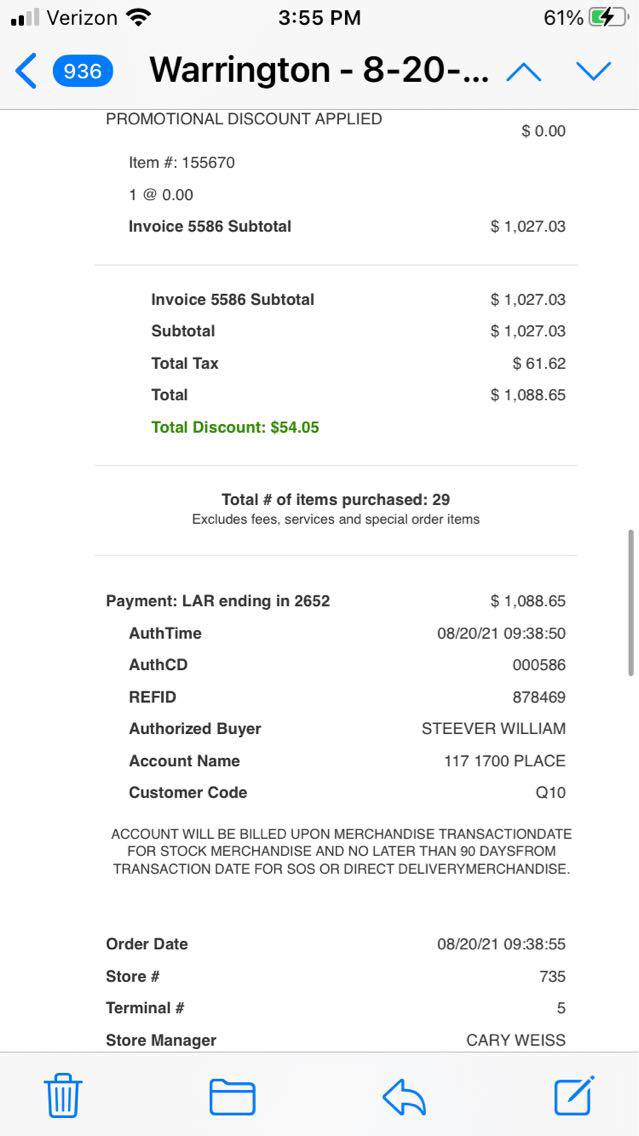Jump to the next email with the down arrow
Screen dimensions: 639x1136
593,71
